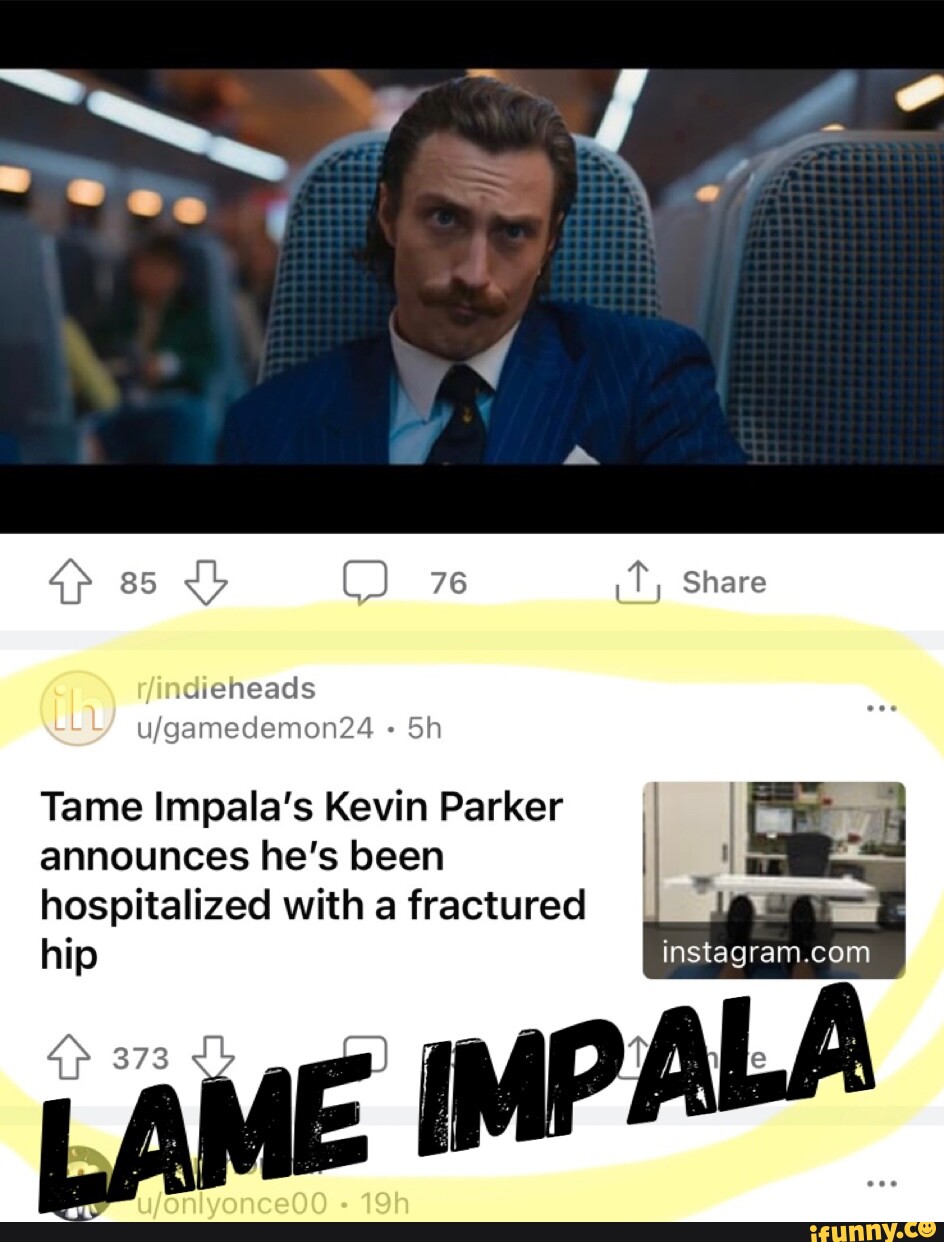This screenshot has height=1242, width=944.
Task: Open the overflow menu on the bottom post
Action: (x=882, y=1184)
